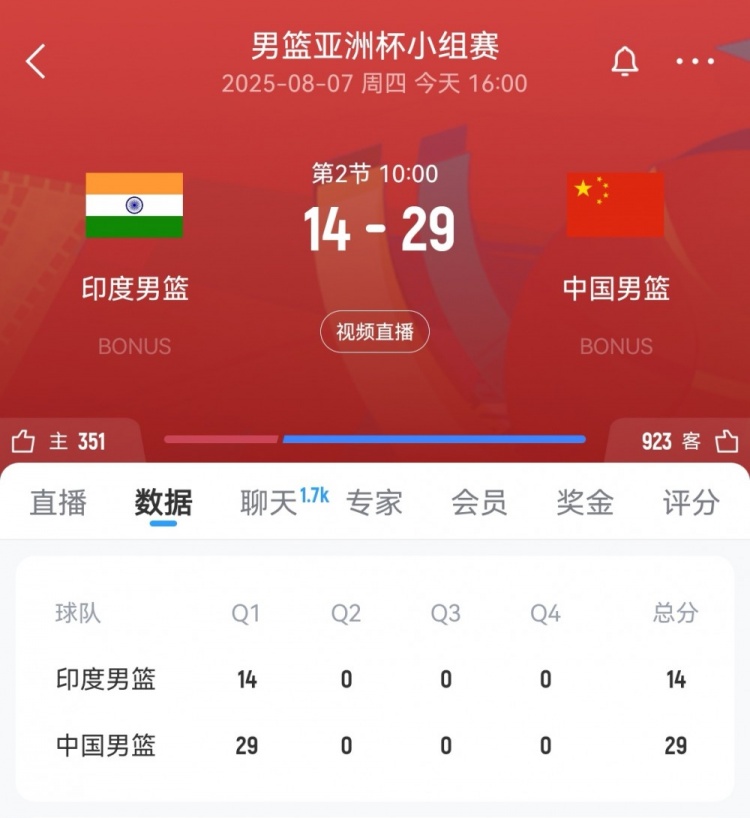Like the away team 中国男篮
The width and height of the screenshot is (750, 818).
pos(727,441)
